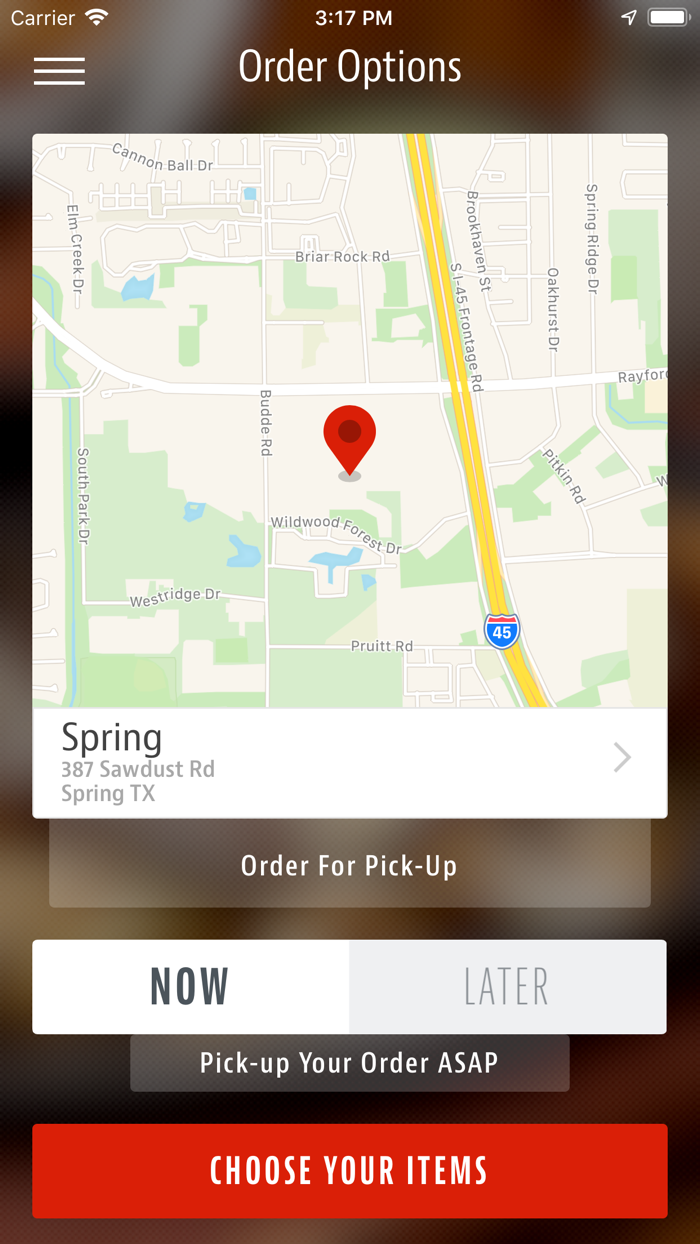The height and width of the screenshot is (1244, 700).
Task: Tap the Choose Your Items button
Action: coord(349,1170)
